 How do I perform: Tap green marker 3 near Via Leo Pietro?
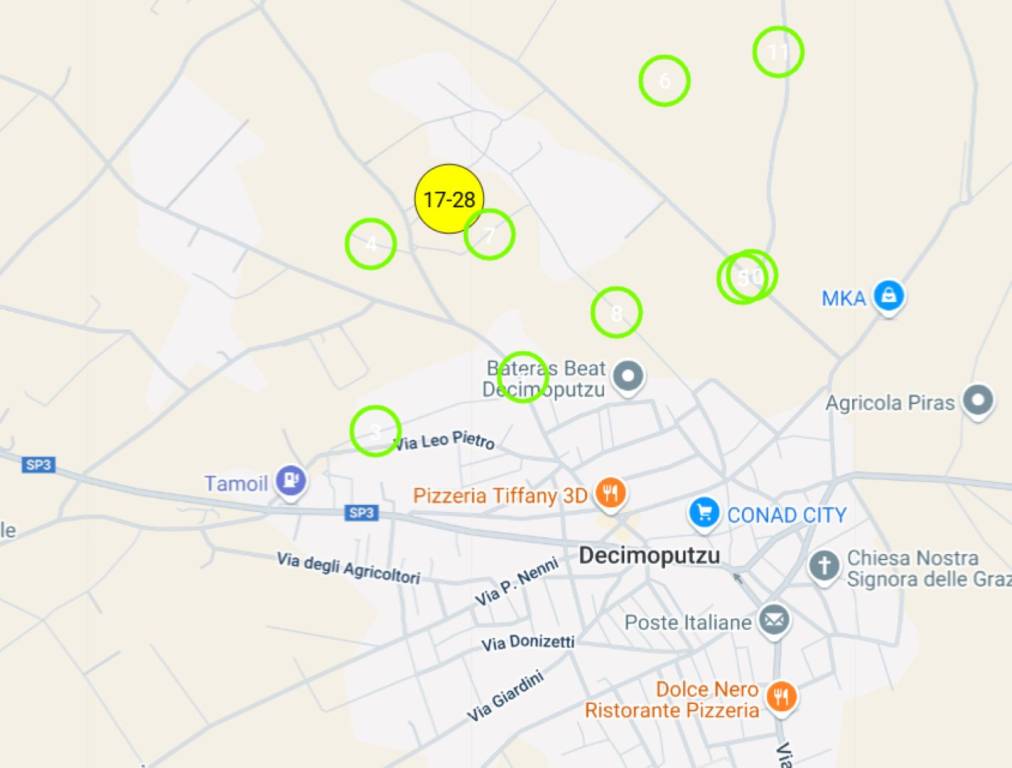(x=375, y=431)
